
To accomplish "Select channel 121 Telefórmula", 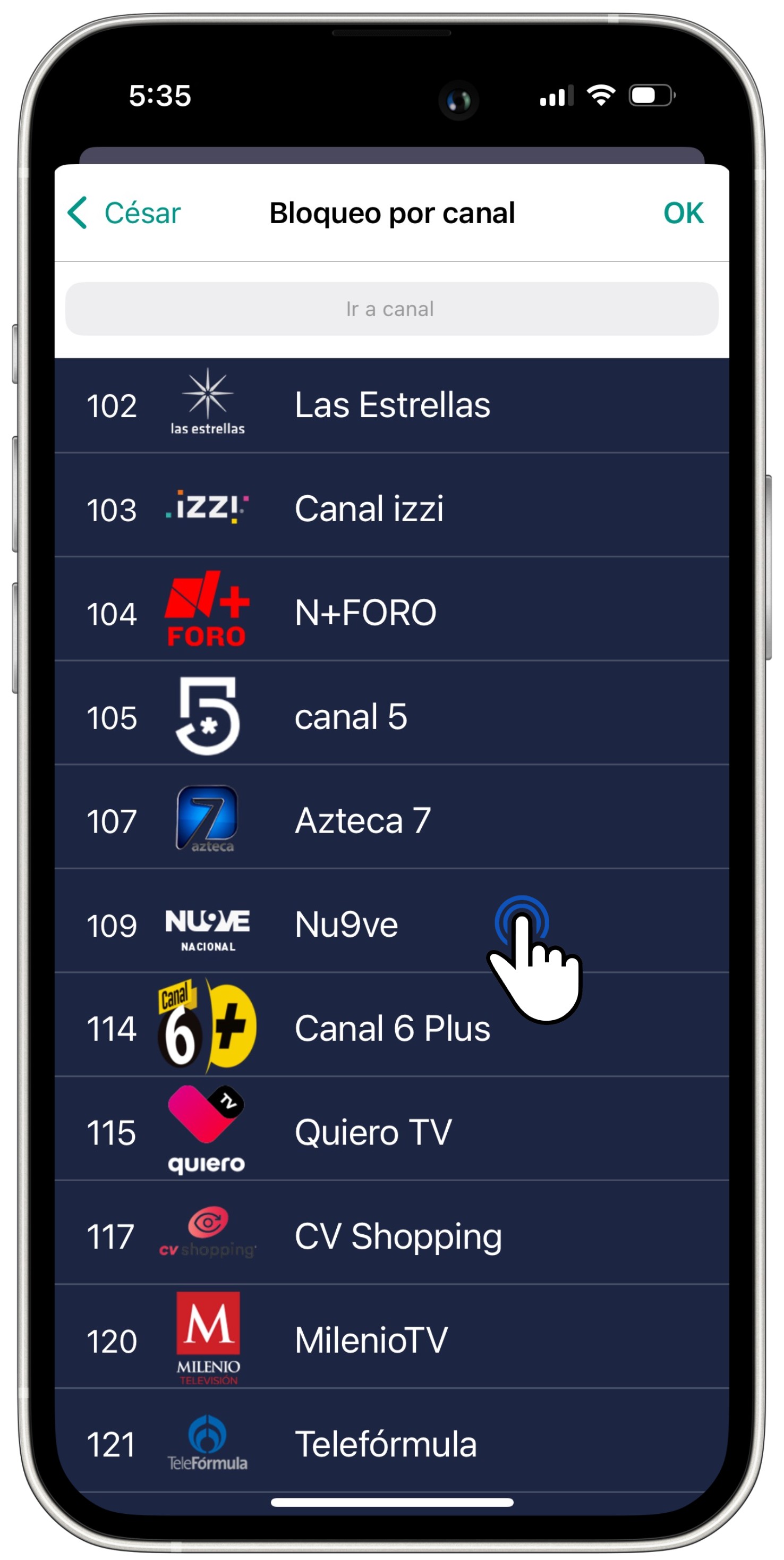I will [x=391, y=1442].
